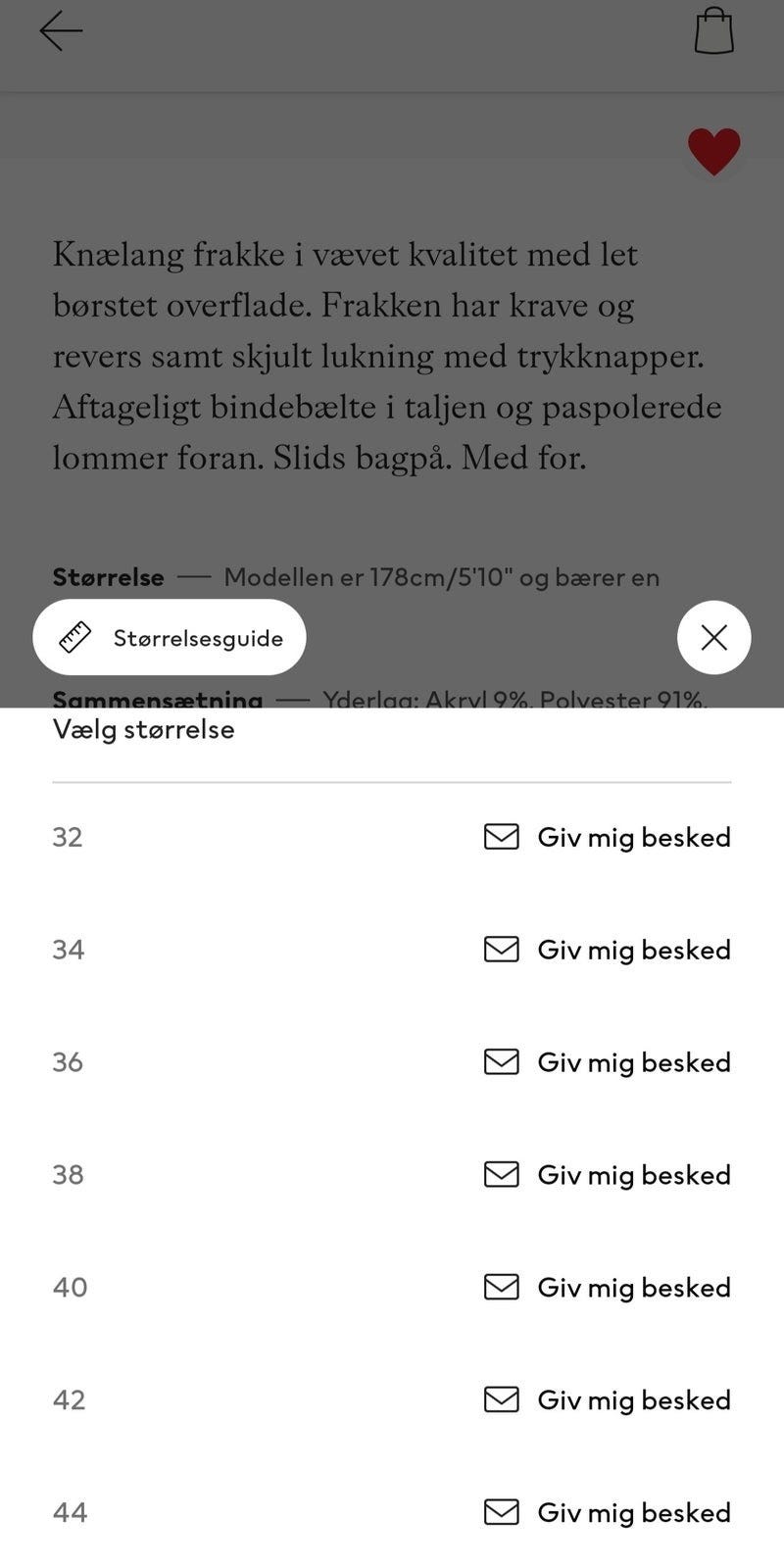Click 'Giv mig besked' next to size 36
The image size is (784, 1568).
pyautogui.click(x=633, y=1062)
